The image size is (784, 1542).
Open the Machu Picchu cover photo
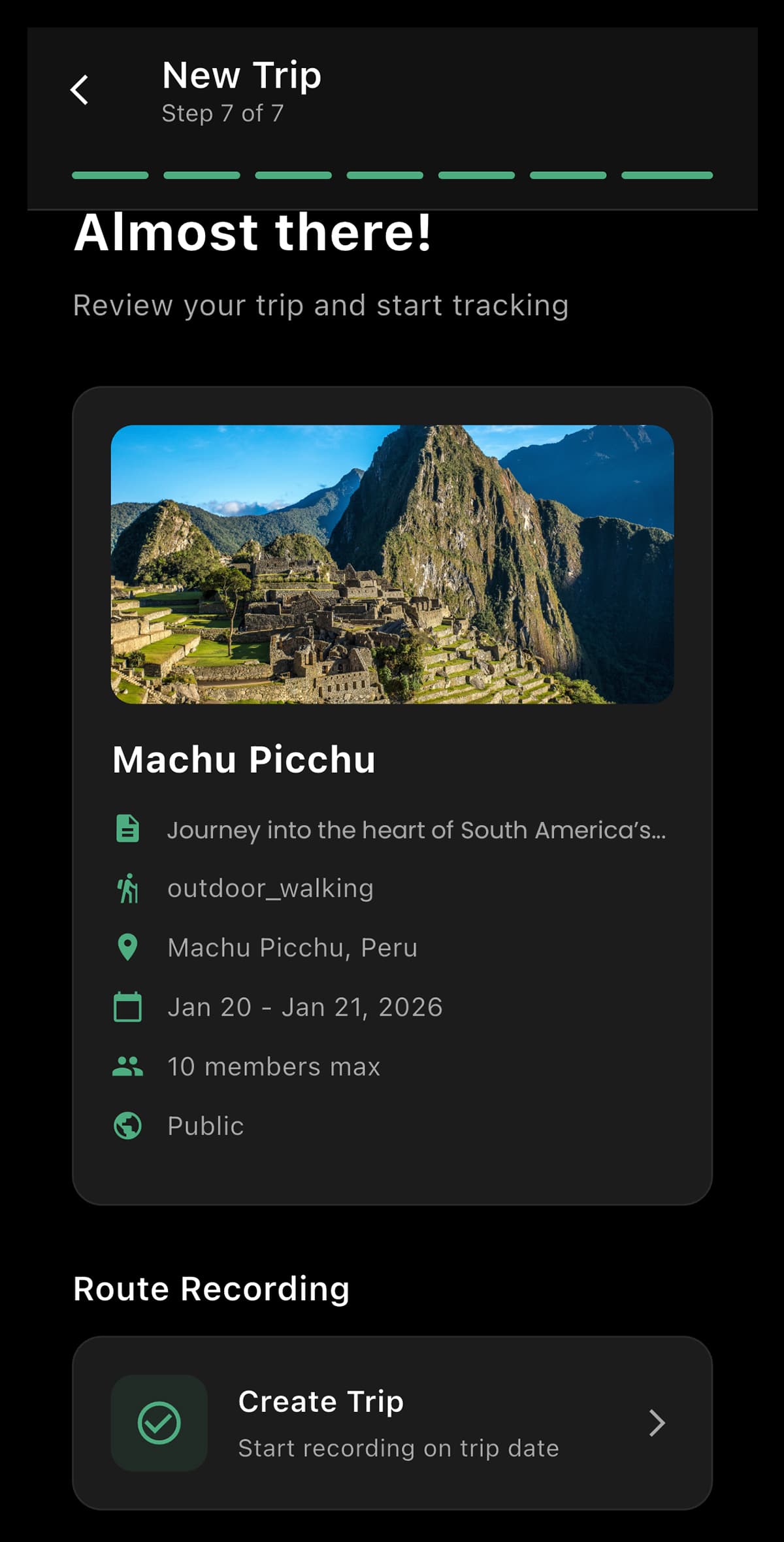click(x=392, y=565)
